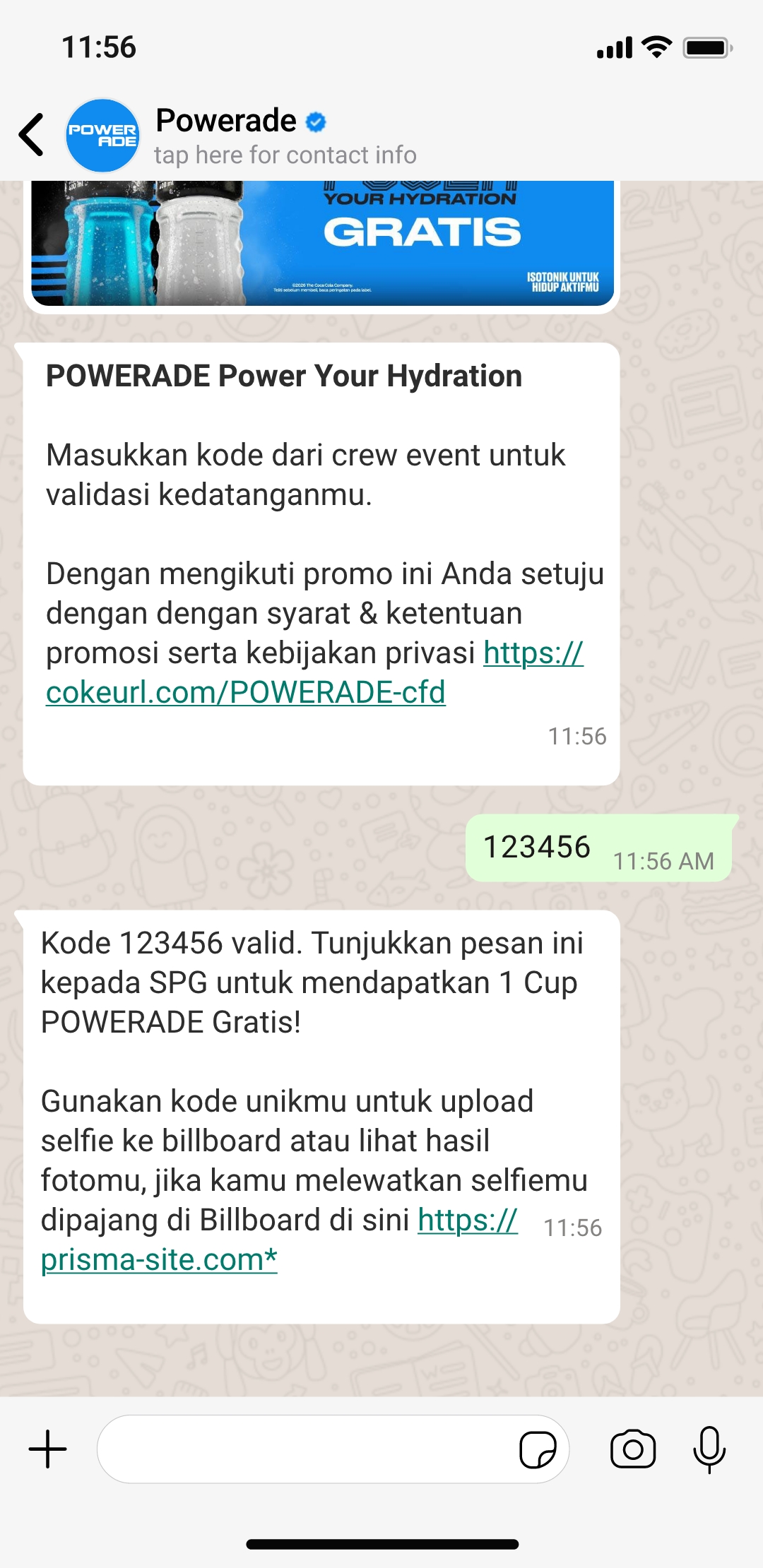763x1568 pixels.
Task: Tap the microphone for voice message
Action: (709, 1449)
